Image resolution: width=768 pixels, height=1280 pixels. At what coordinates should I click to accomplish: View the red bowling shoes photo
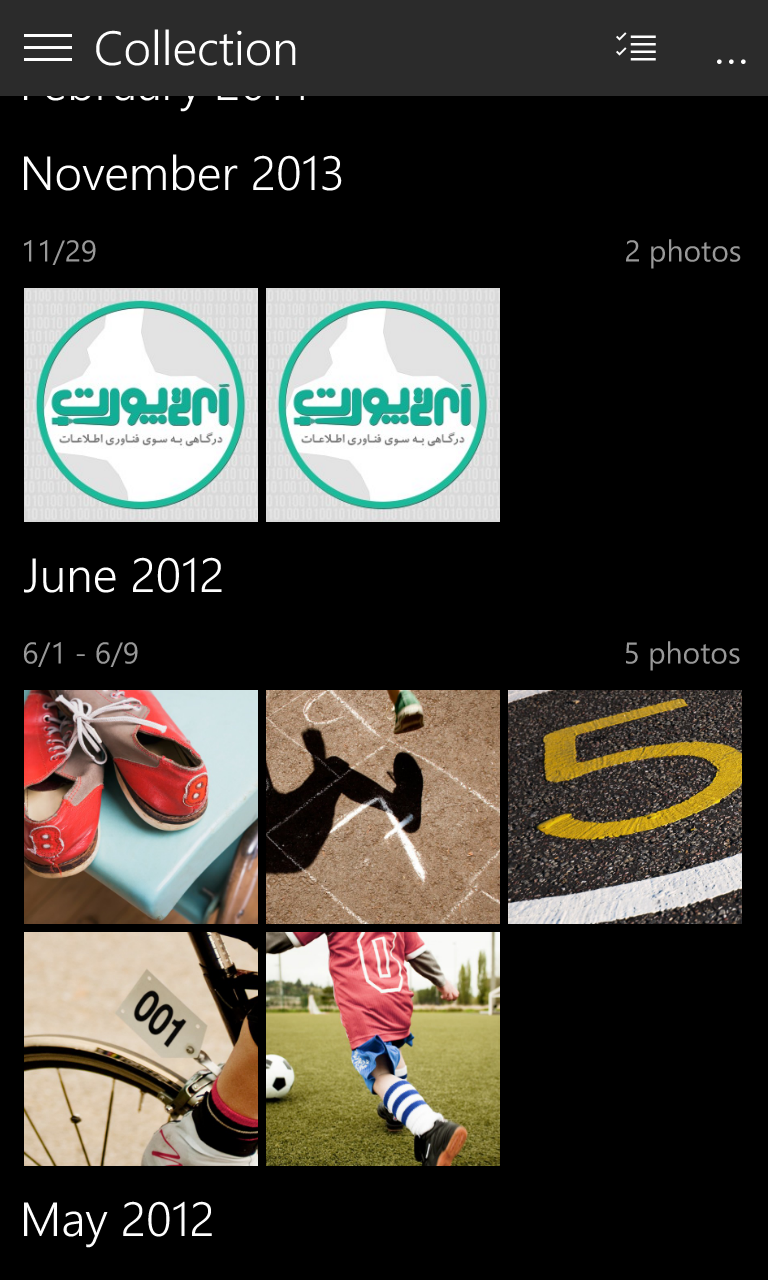[x=141, y=807]
